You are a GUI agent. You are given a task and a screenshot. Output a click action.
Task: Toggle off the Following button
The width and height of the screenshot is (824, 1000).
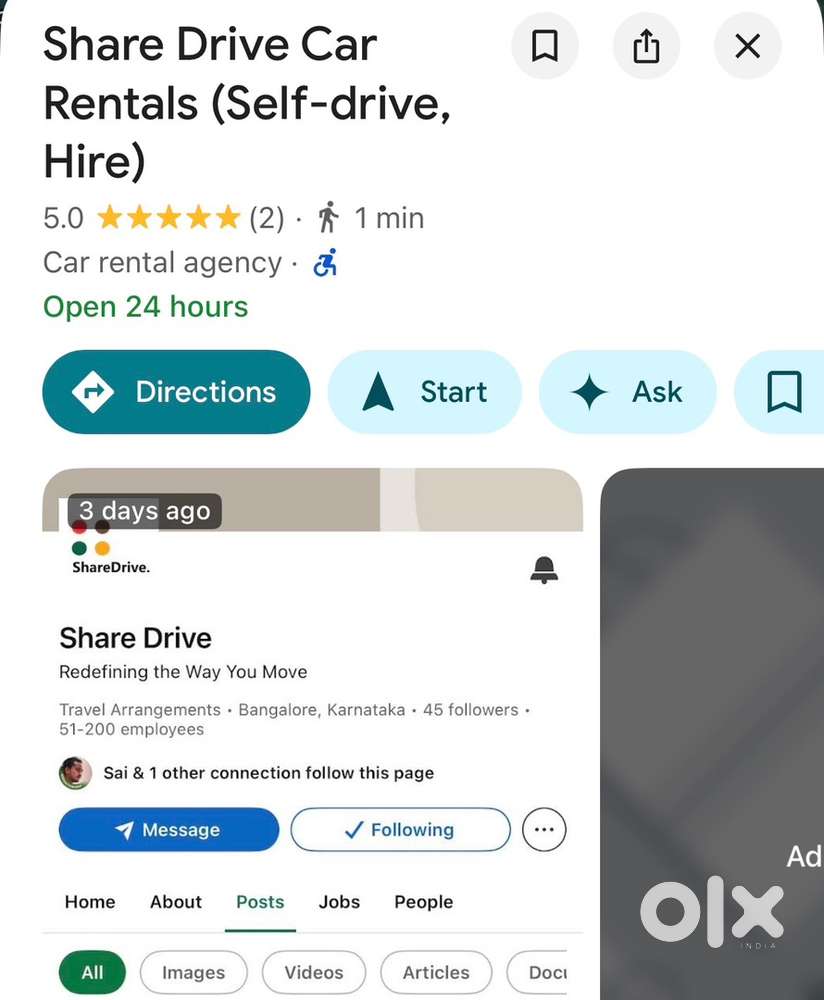click(400, 829)
